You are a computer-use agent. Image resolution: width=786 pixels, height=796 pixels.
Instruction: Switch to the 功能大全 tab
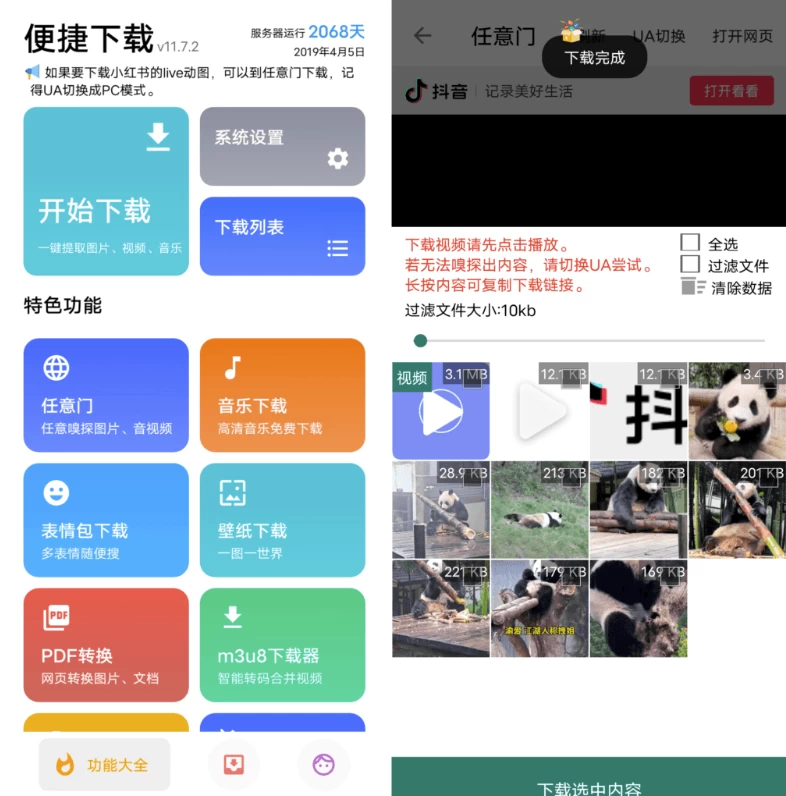[x=104, y=765]
